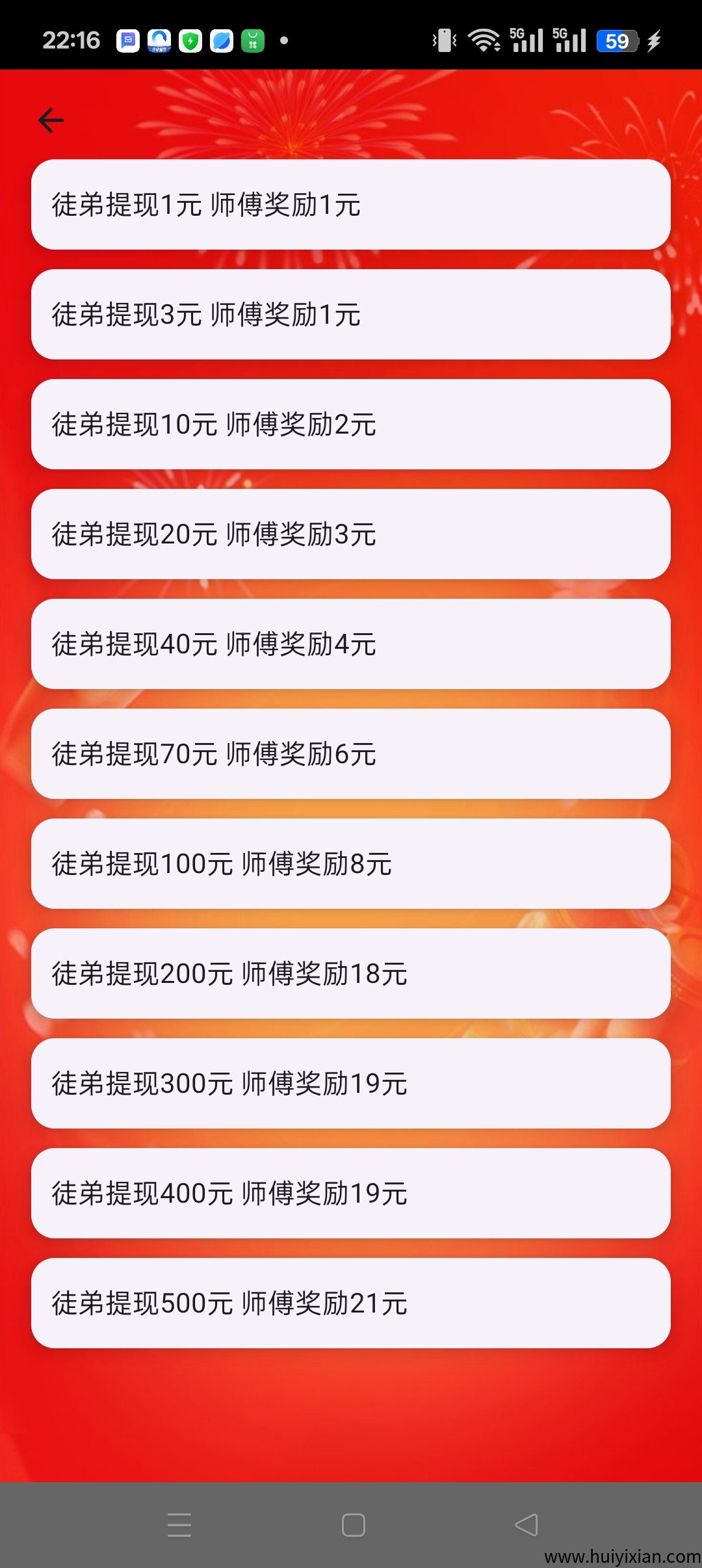Viewport: 702px width, 1568px height.
Task: Choose the 徒弟提现100元 师傅奖励8元 reward
Action: (x=351, y=864)
